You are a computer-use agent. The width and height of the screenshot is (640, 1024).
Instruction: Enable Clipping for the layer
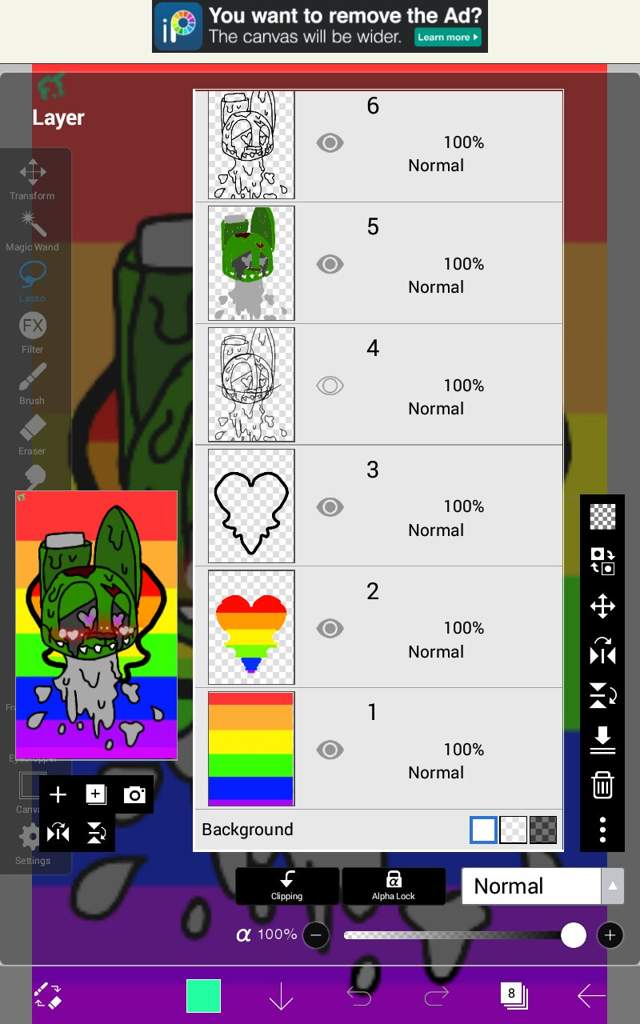287,886
